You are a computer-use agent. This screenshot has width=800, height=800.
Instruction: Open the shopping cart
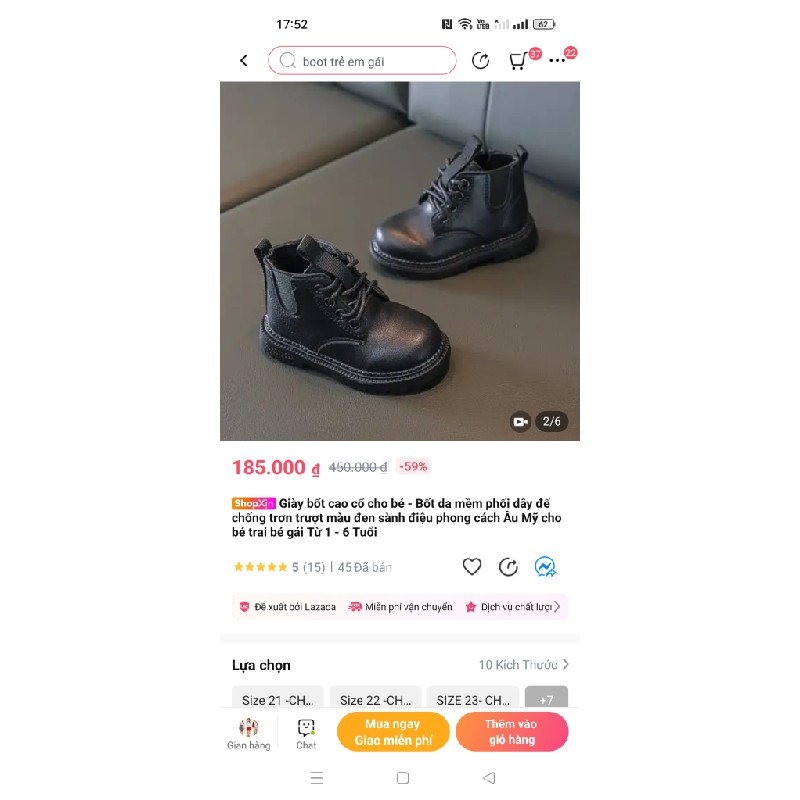519,61
